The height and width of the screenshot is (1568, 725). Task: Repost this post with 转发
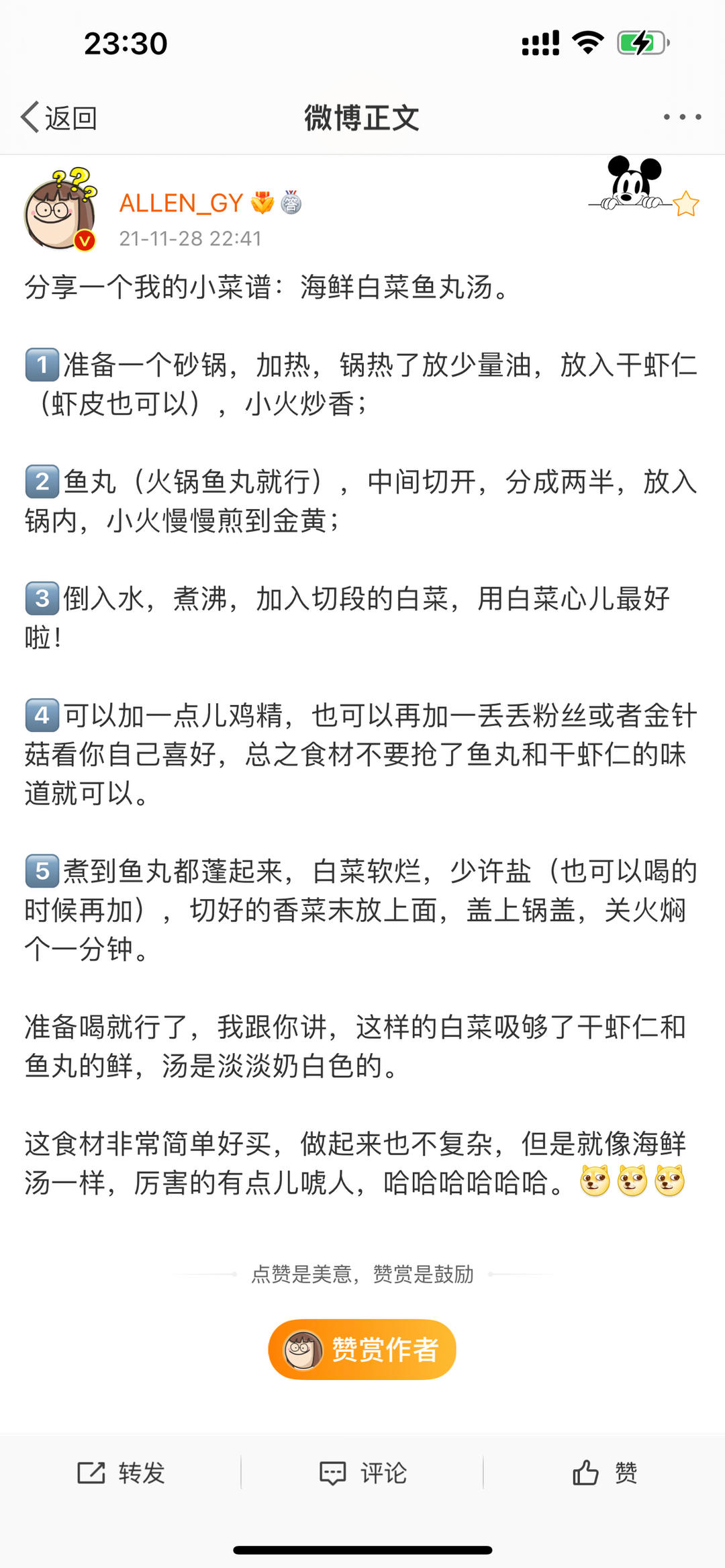121,1473
